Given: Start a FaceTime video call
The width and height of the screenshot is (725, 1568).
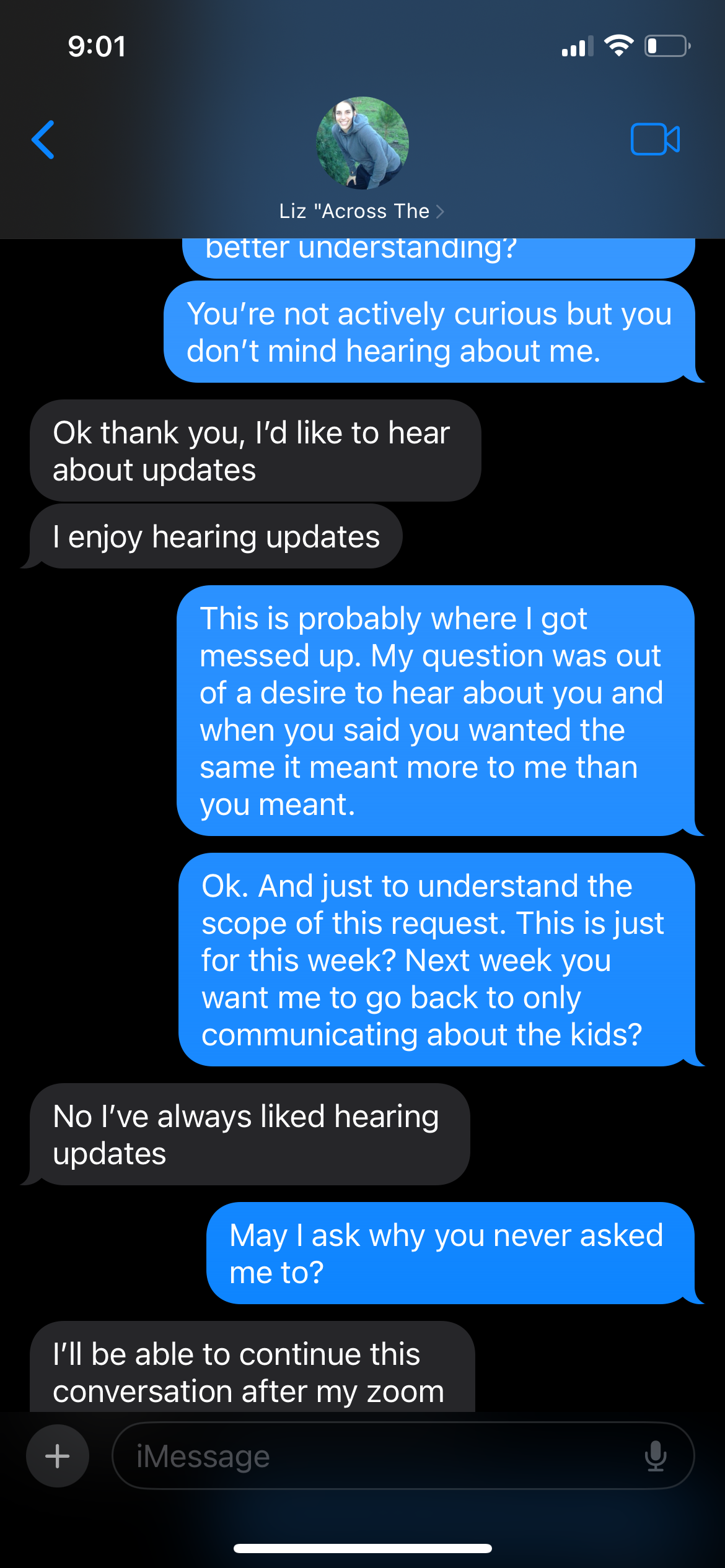Looking at the screenshot, I should tap(655, 139).
